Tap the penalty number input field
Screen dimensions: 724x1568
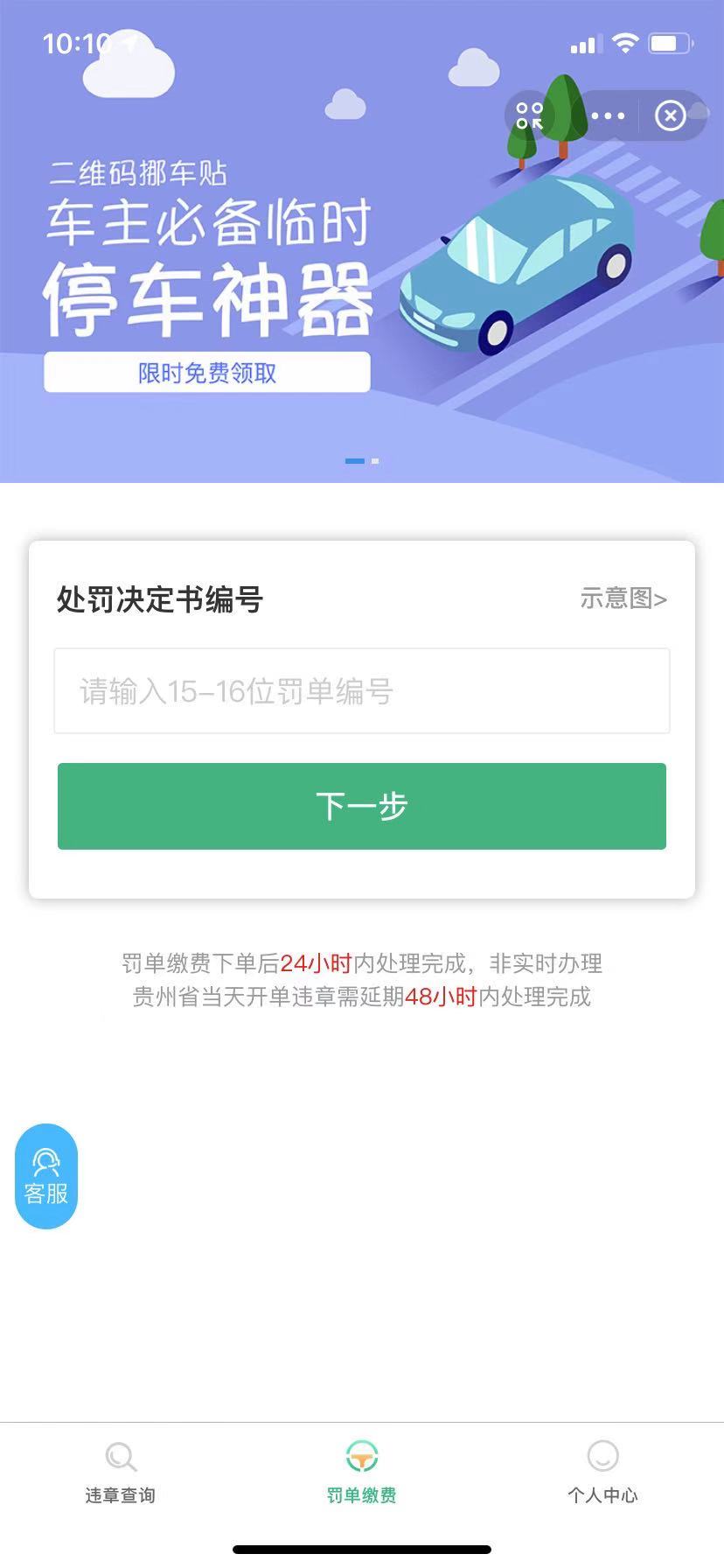coord(361,691)
